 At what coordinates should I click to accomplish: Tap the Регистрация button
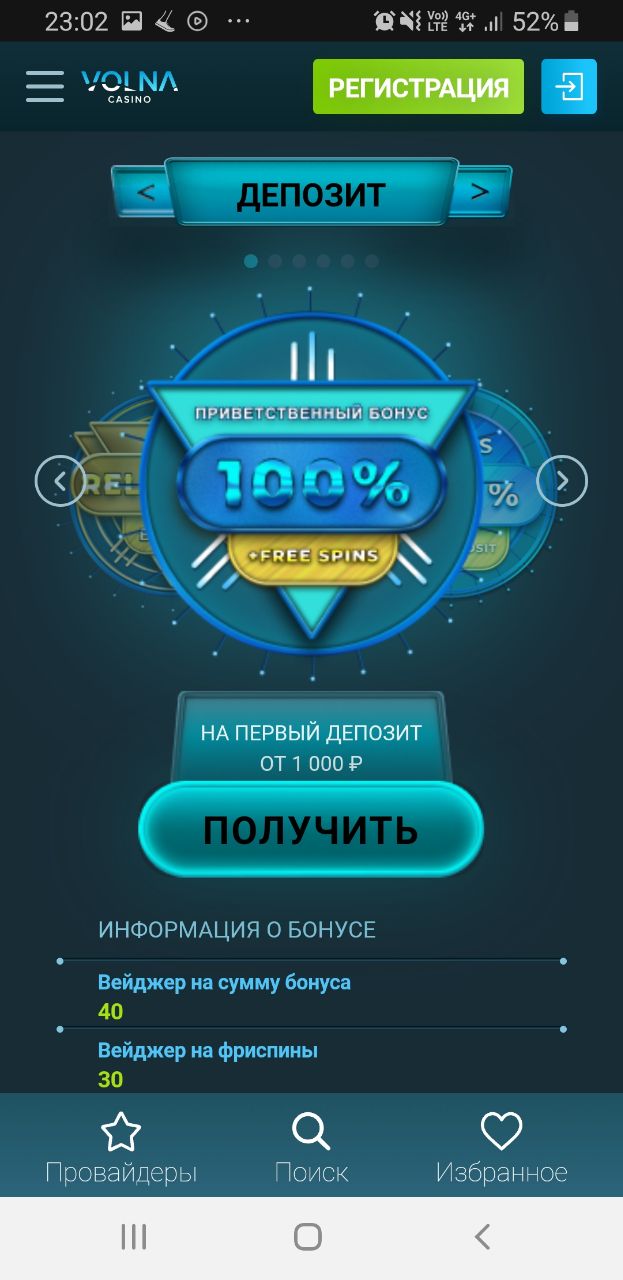pos(418,87)
